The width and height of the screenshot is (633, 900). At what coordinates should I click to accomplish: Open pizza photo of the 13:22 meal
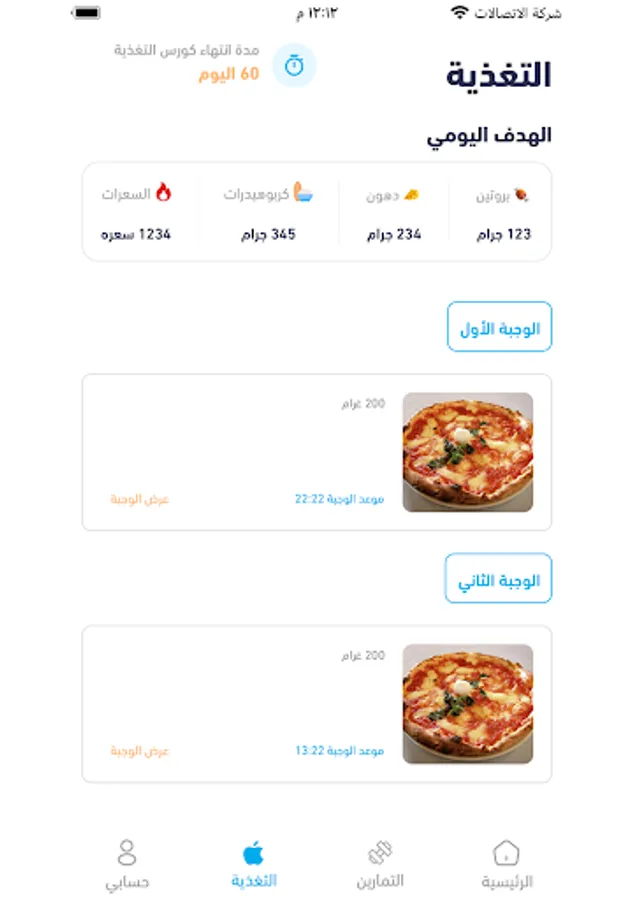[468, 704]
